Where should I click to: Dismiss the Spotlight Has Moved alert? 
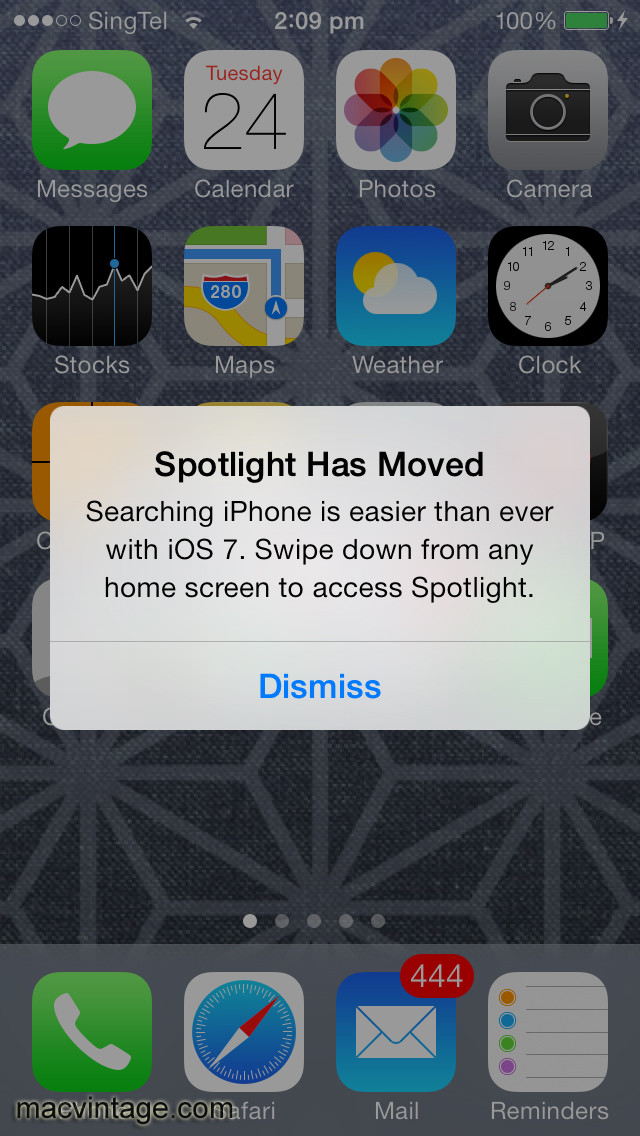coord(320,686)
